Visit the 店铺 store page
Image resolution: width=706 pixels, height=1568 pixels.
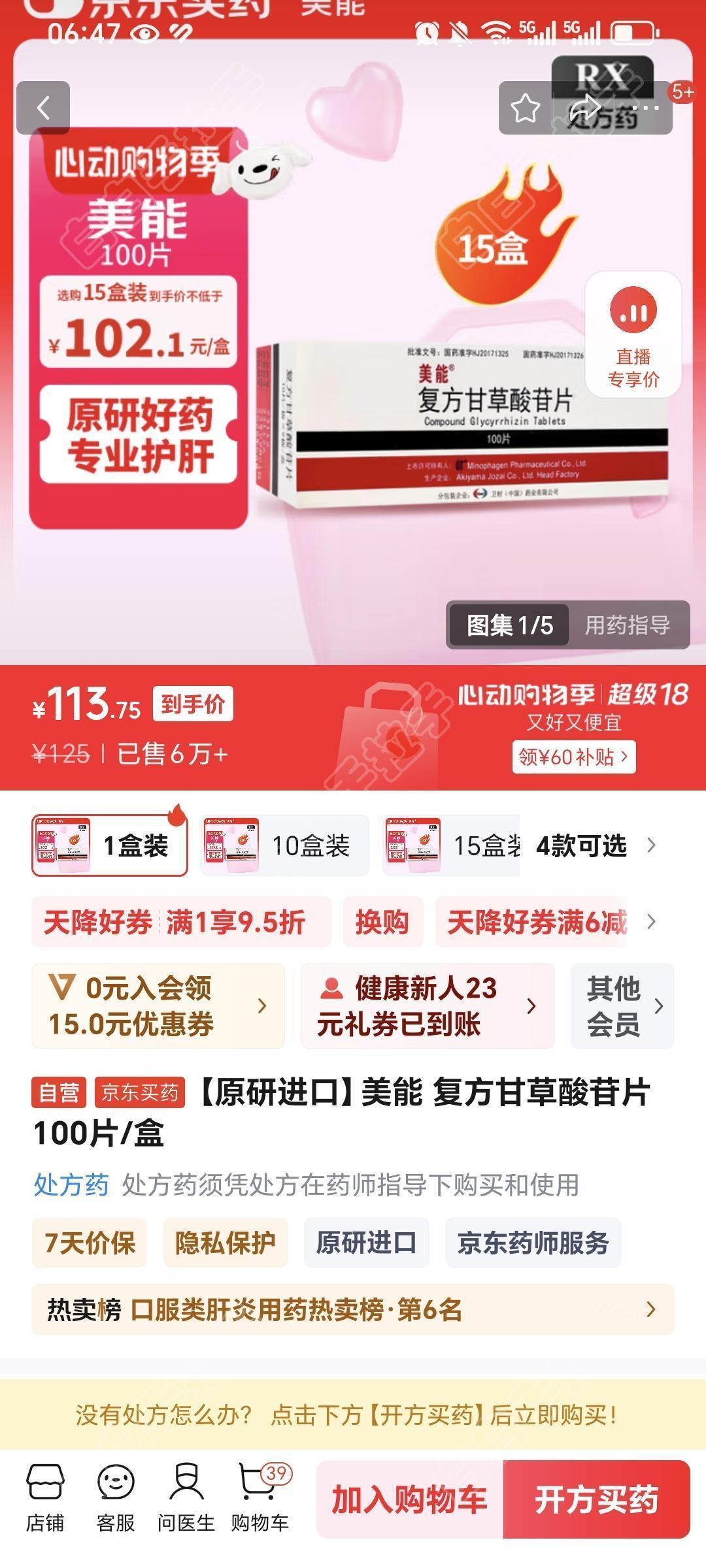pyautogui.click(x=45, y=1499)
